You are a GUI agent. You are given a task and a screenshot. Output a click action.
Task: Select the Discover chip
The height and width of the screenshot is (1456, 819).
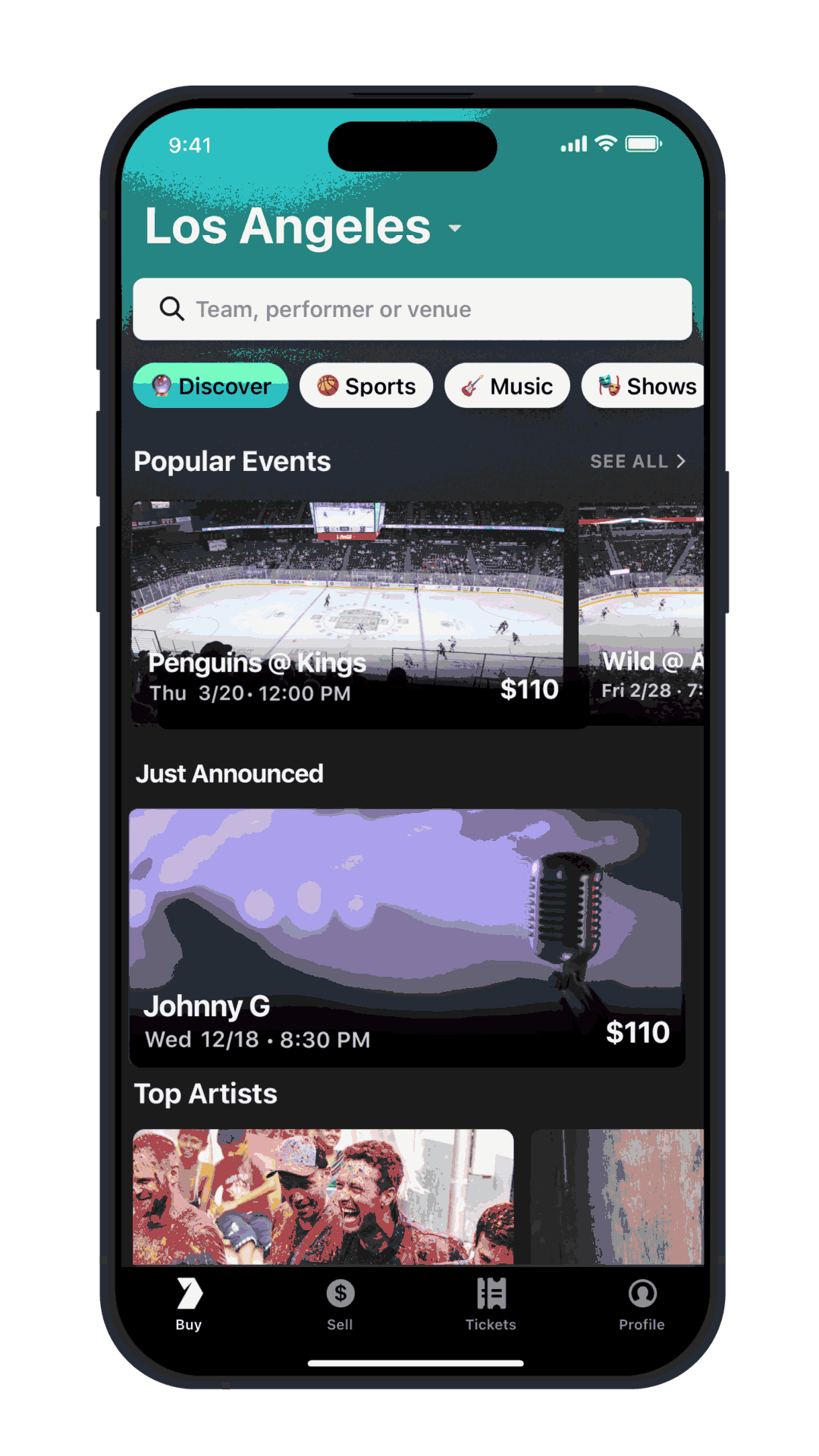pyautogui.click(x=211, y=386)
